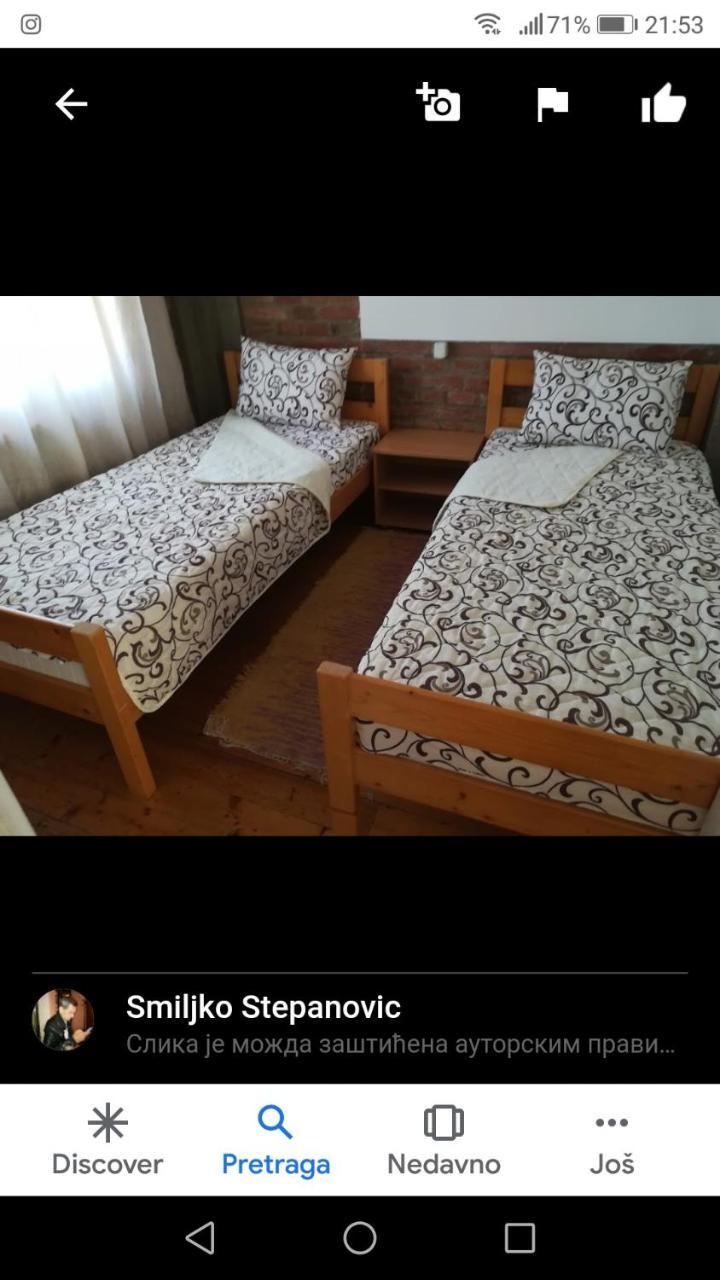Viewport: 720px width, 1280px height.
Task: Go back using the top arrow
Action: pyautogui.click(x=71, y=104)
